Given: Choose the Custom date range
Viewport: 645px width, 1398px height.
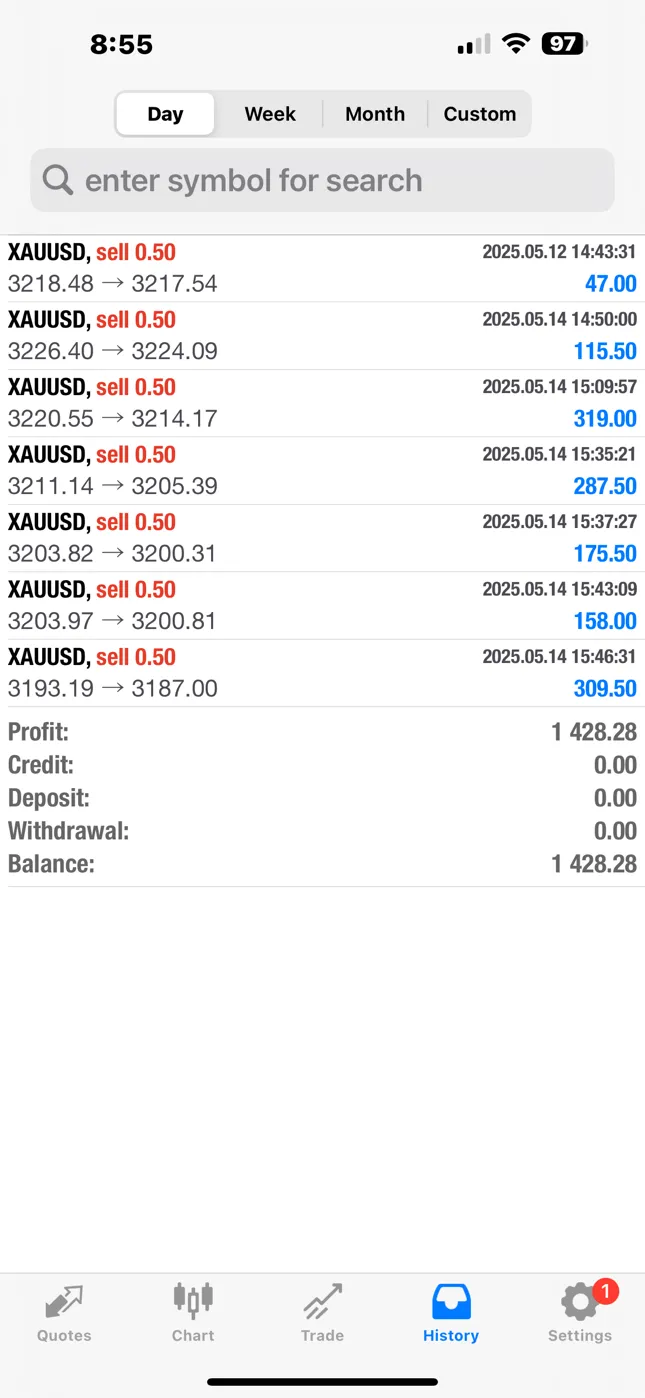Looking at the screenshot, I should (480, 114).
